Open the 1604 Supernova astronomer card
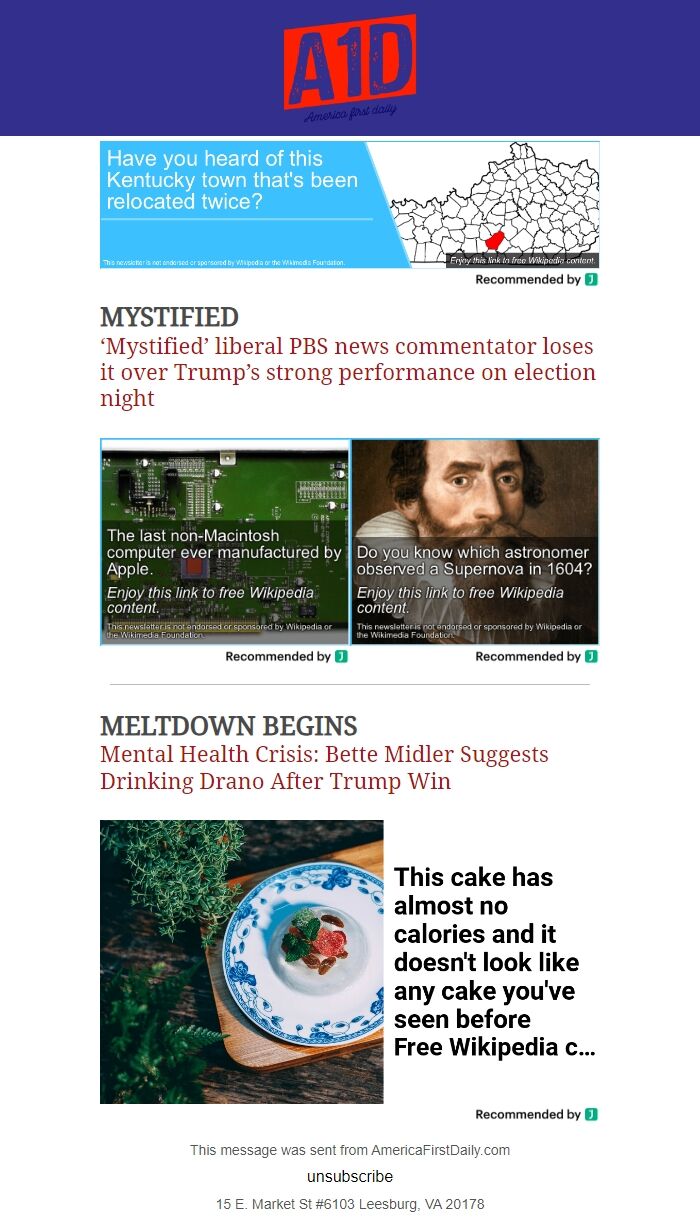 click(x=475, y=541)
